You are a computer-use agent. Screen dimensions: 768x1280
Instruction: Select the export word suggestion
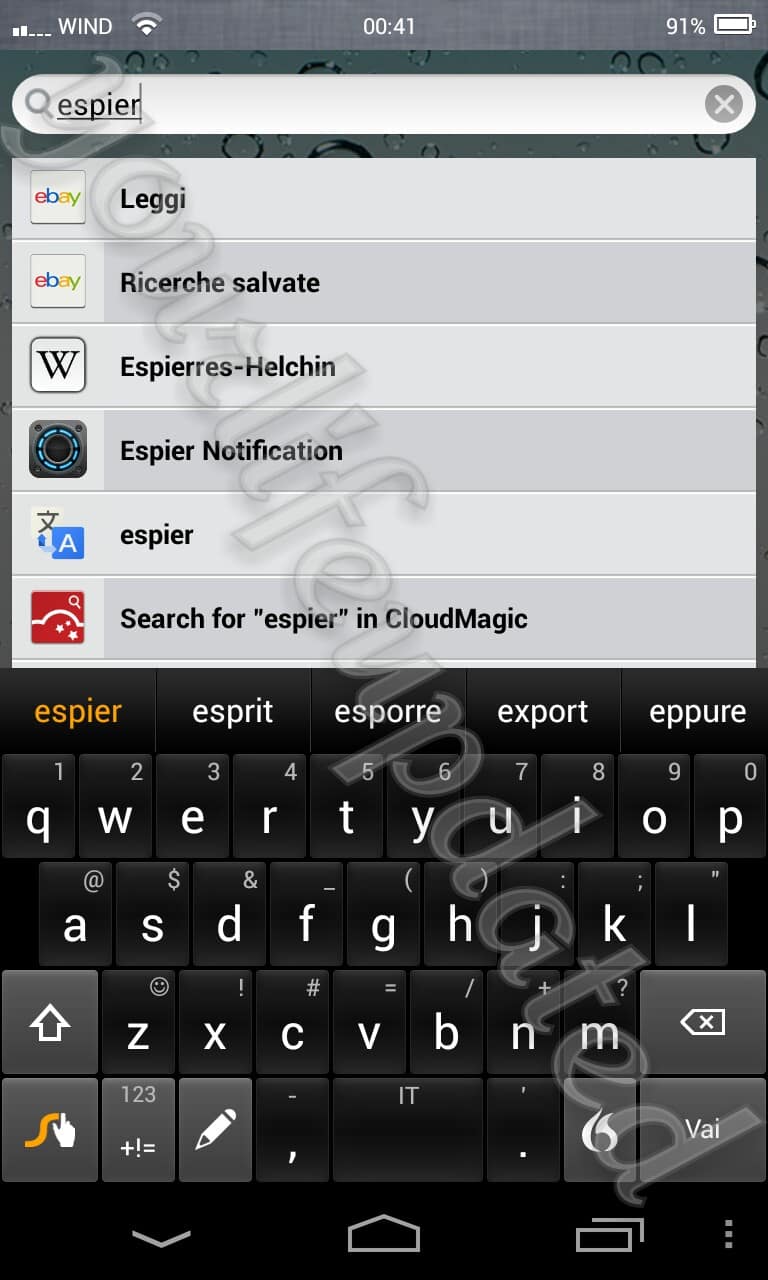click(543, 711)
